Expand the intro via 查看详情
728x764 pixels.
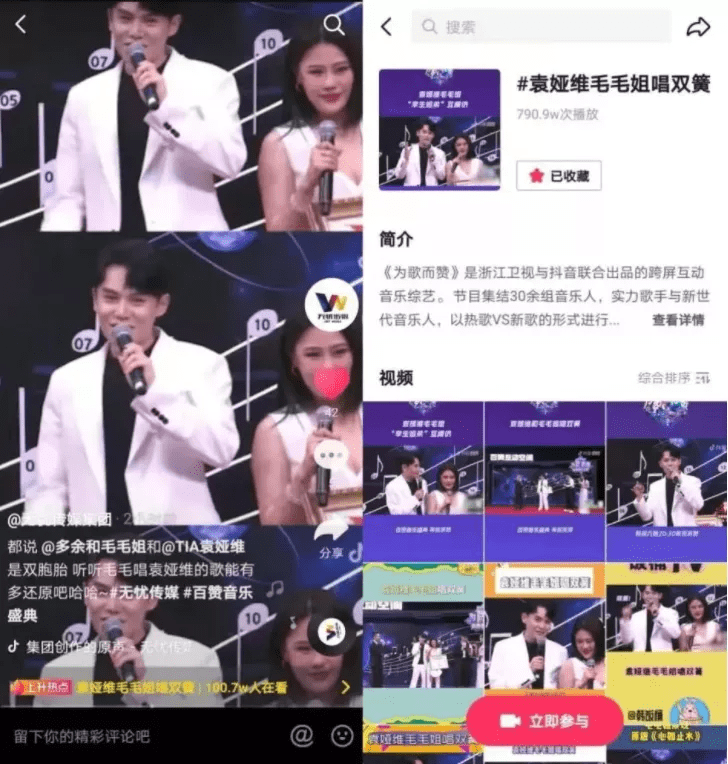tap(677, 320)
